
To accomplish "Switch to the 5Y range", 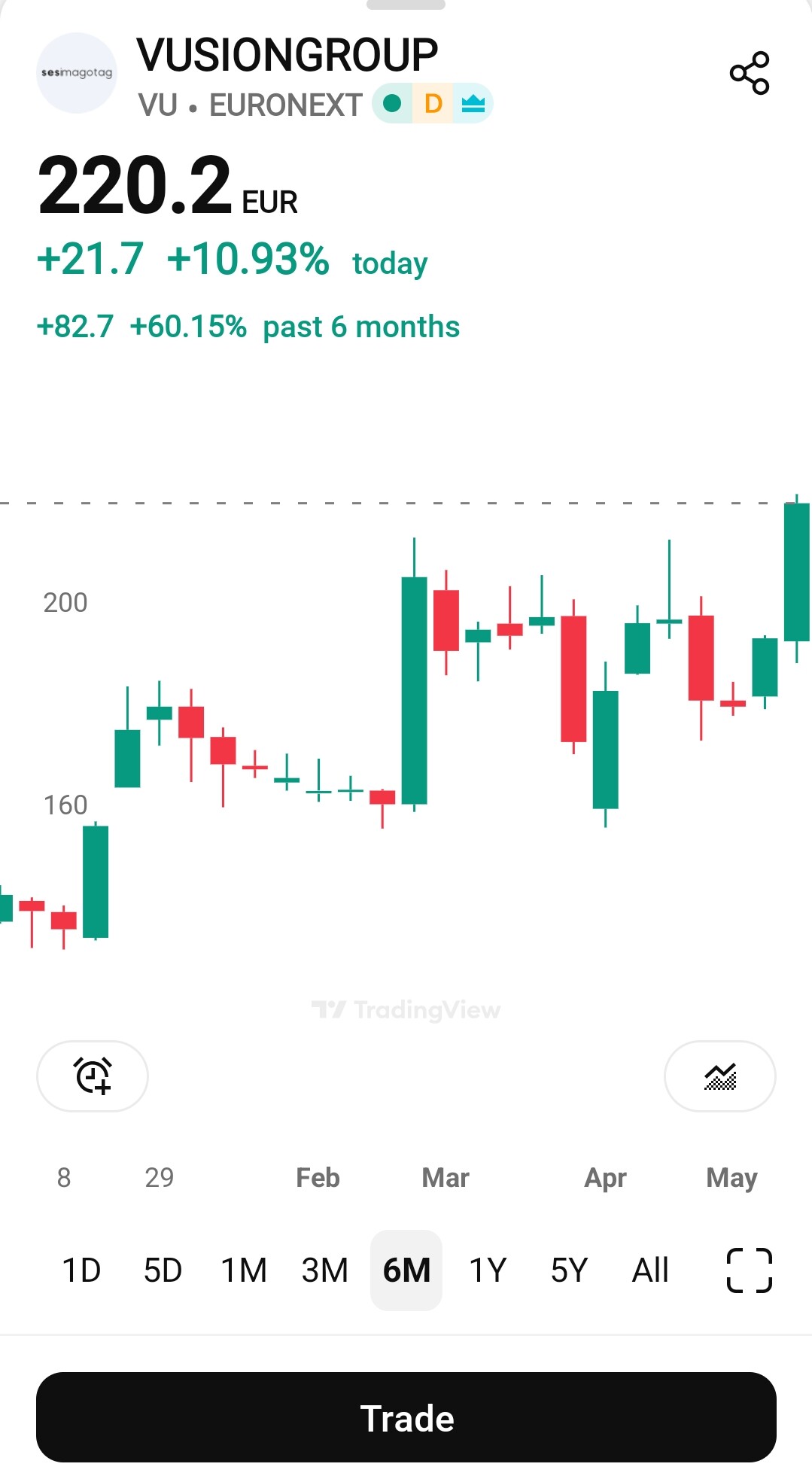I will click(569, 1271).
